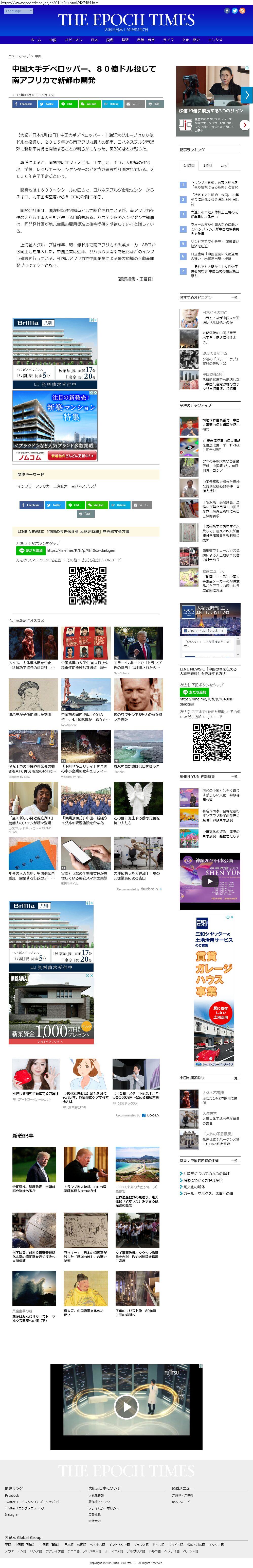The height and width of the screenshot is (1568, 253).
Task: Open the 経済 section in the navigation
Action: point(125,40)
